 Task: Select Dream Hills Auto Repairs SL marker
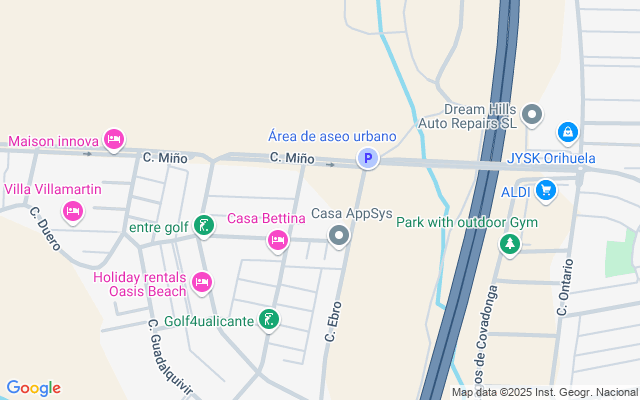coord(532,114)
